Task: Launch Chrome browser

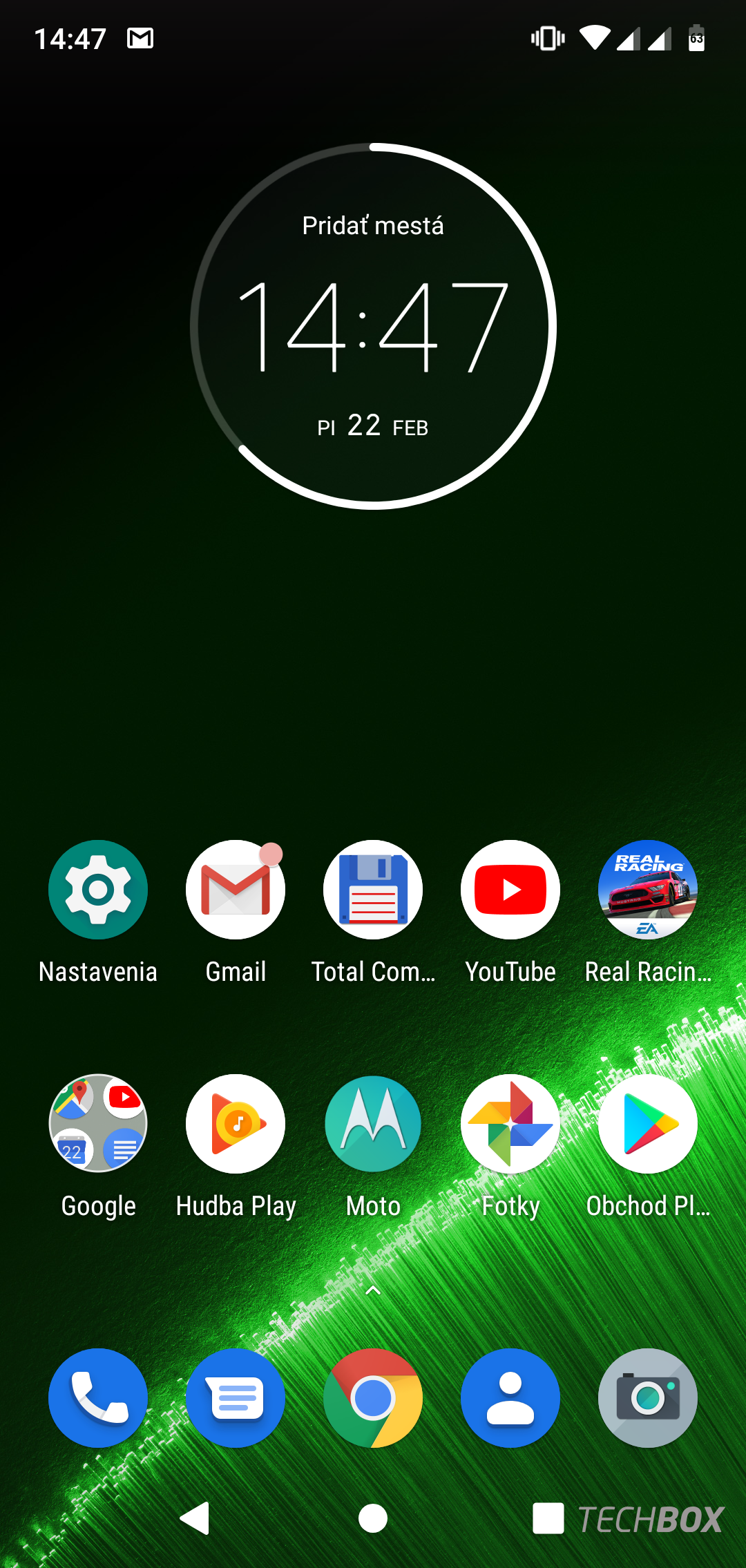Action: pos(373,1398)
